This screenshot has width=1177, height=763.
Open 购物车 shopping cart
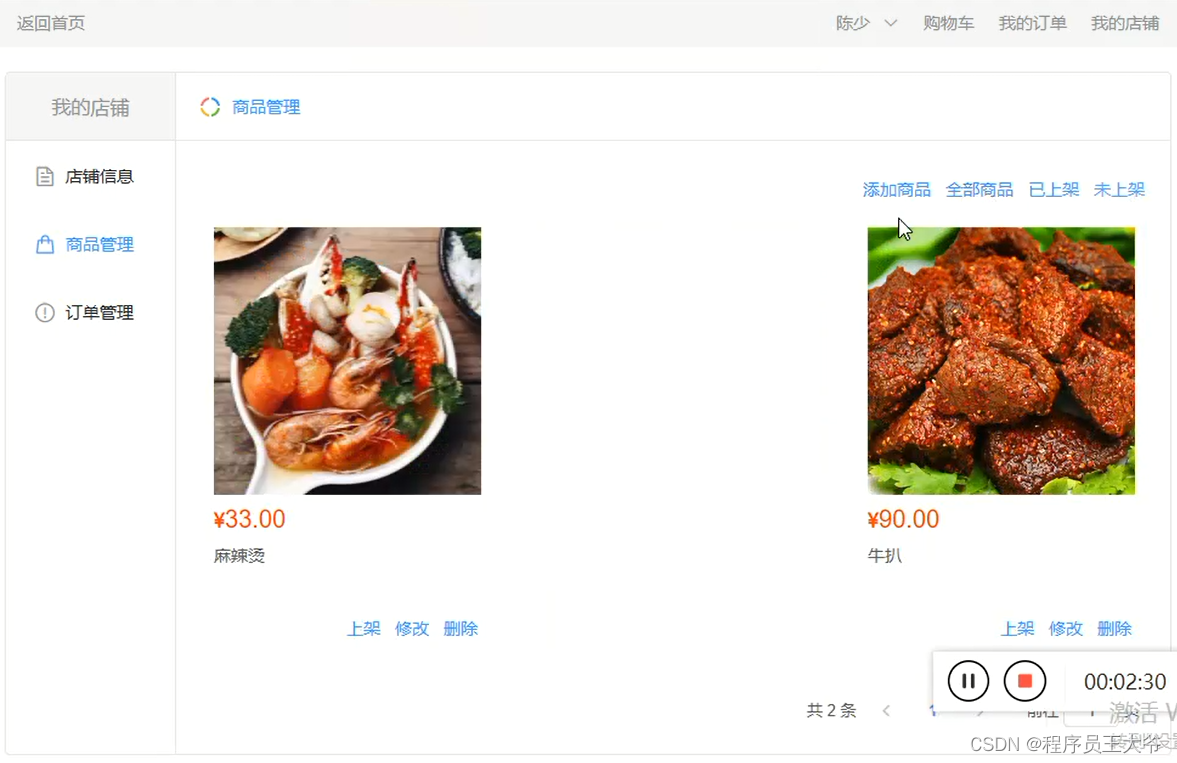pos(948,23)
